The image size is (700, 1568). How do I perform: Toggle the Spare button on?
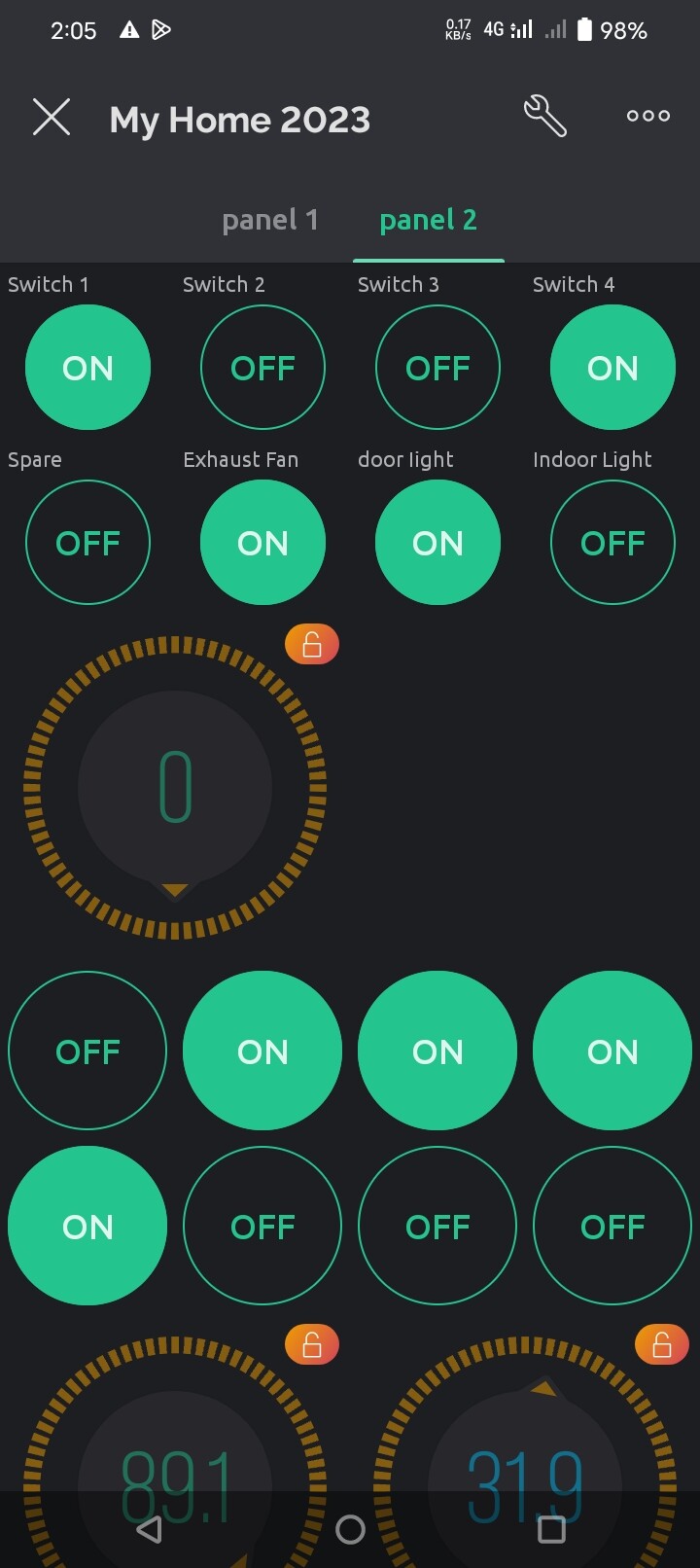click(x=87, y=543)
